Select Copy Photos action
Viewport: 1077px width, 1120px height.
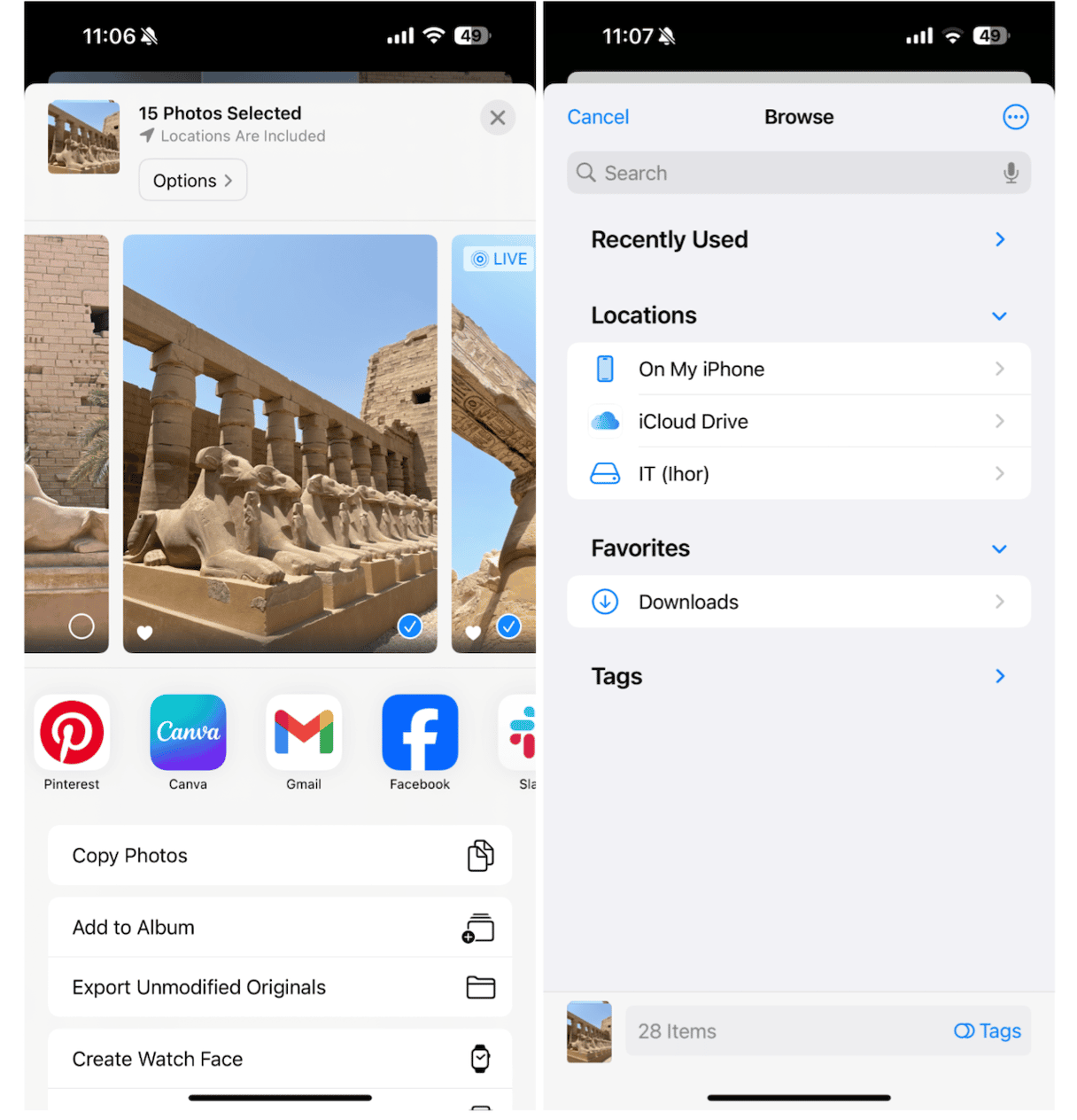click(280, 856)
